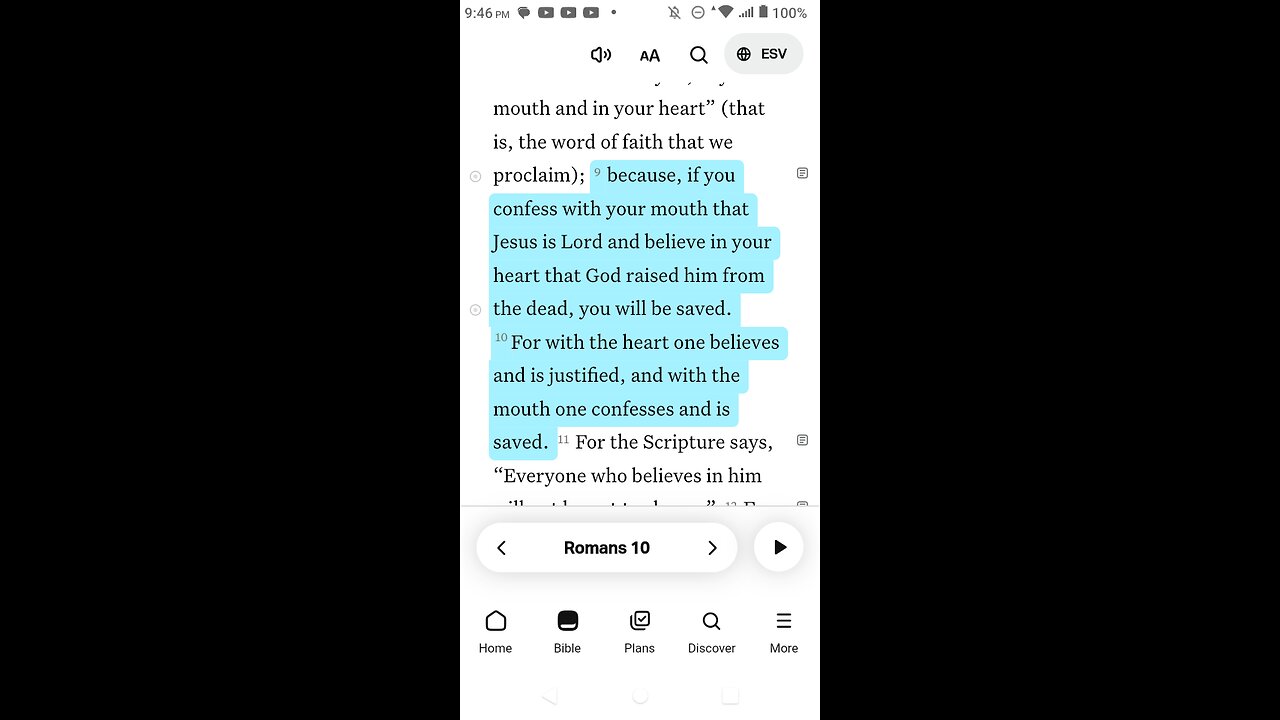Select the Bible tab
This screenshot has width=1280, height=720.
tap(567, 632)
